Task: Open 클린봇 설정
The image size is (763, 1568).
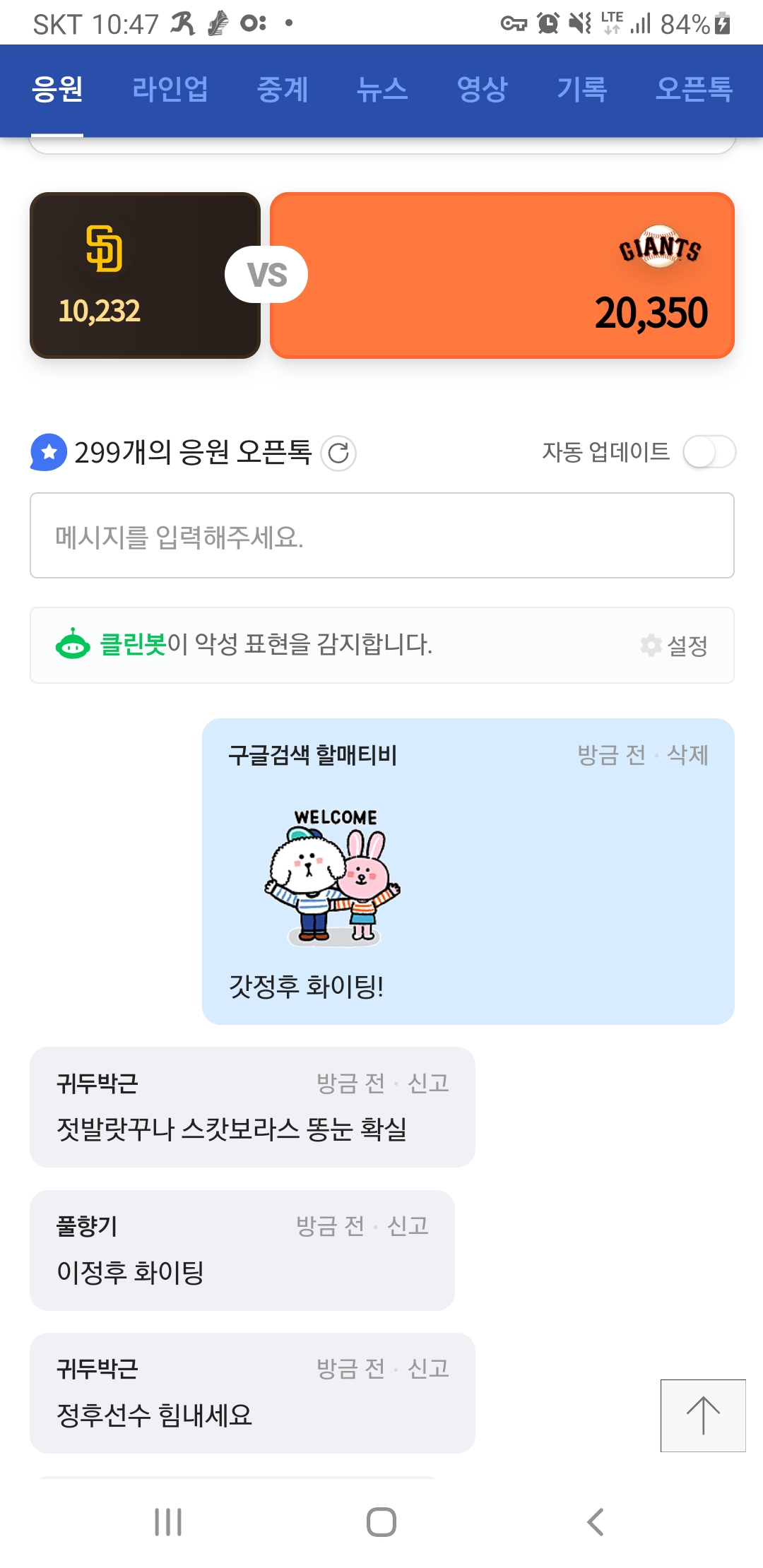Action: point(674,645)
